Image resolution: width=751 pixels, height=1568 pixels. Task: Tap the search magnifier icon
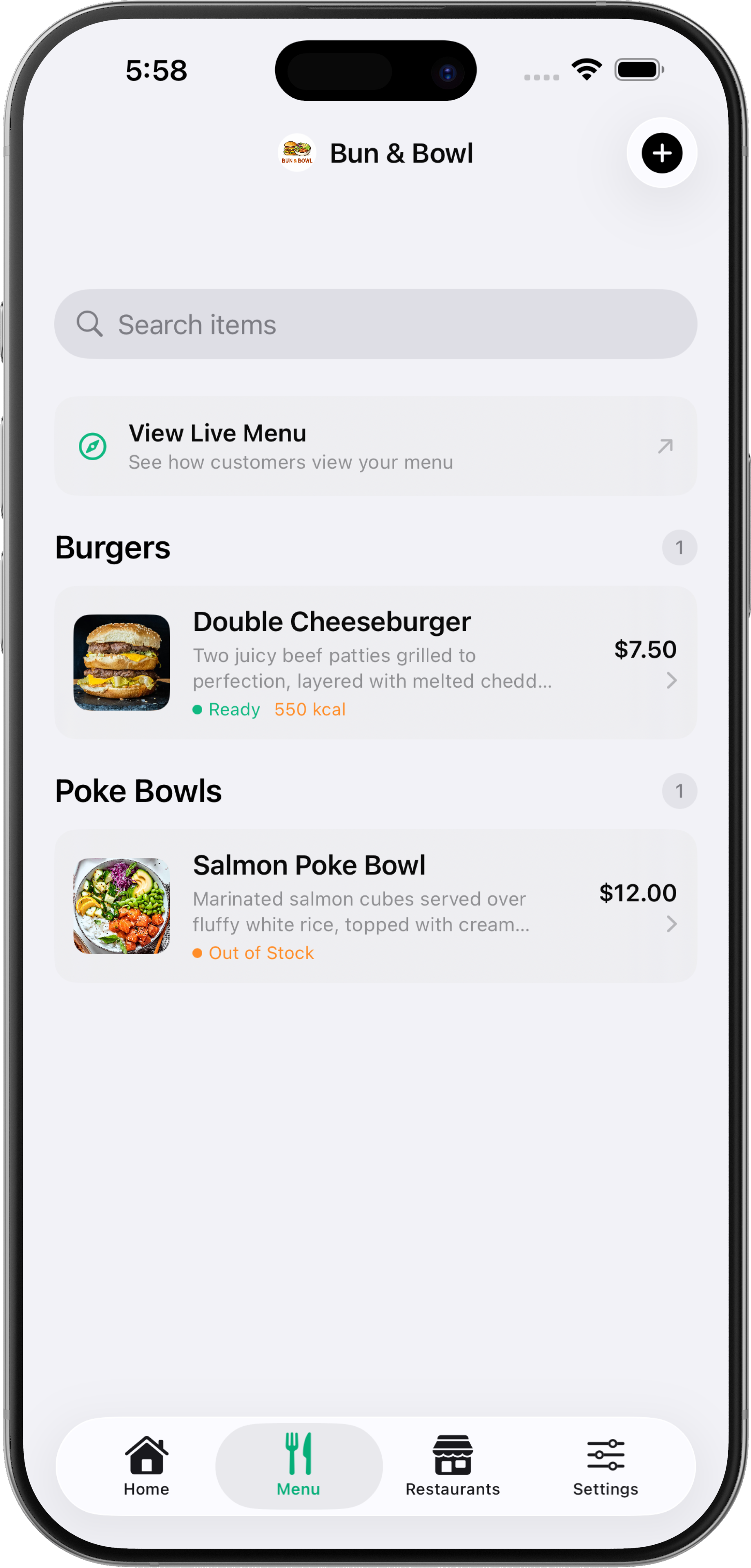click(x=90, y=324)
